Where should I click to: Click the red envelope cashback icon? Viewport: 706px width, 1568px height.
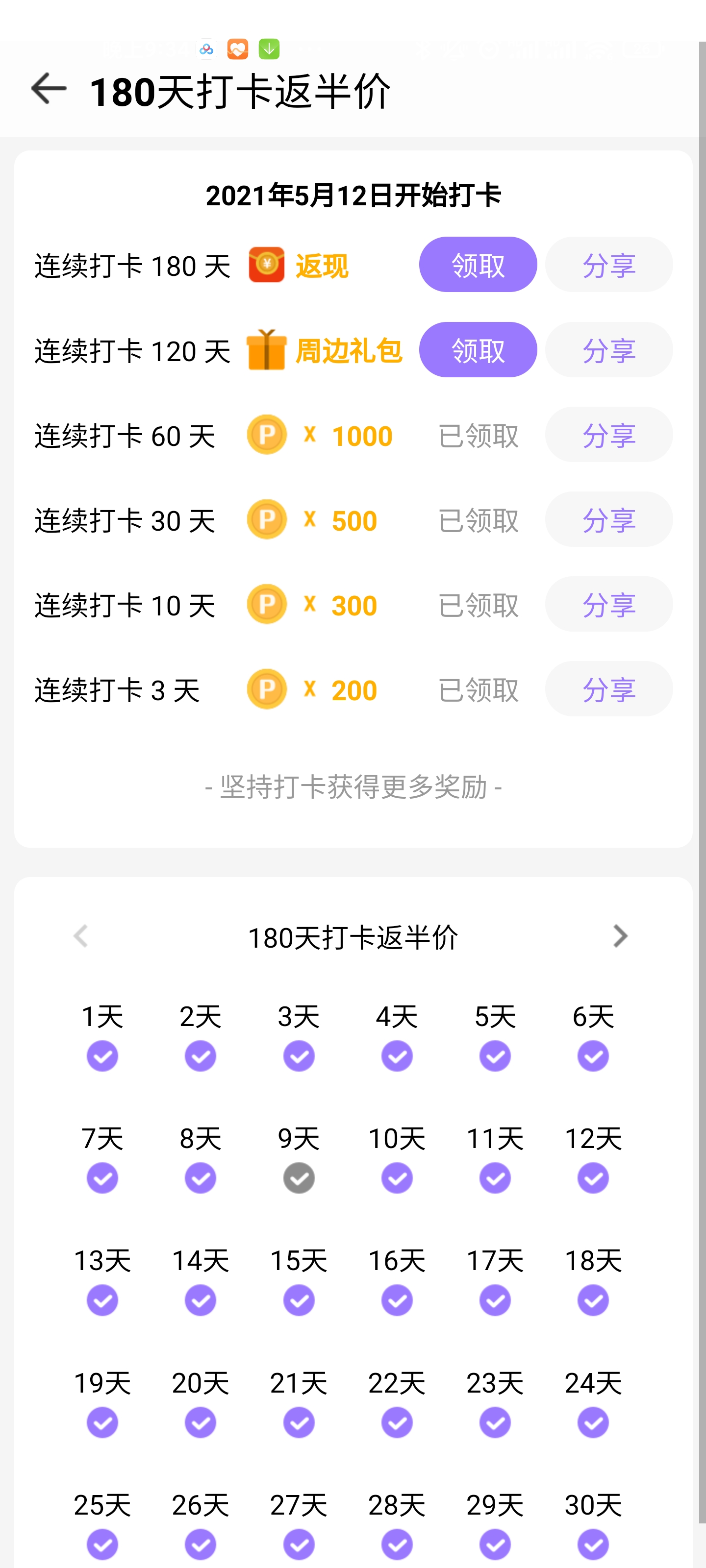click(x=266, y=265)
